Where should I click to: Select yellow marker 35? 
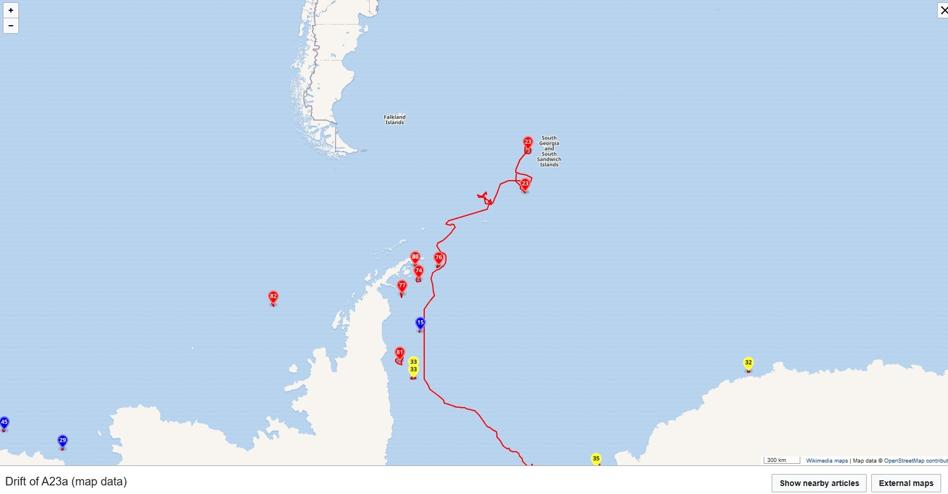[596, 459]
